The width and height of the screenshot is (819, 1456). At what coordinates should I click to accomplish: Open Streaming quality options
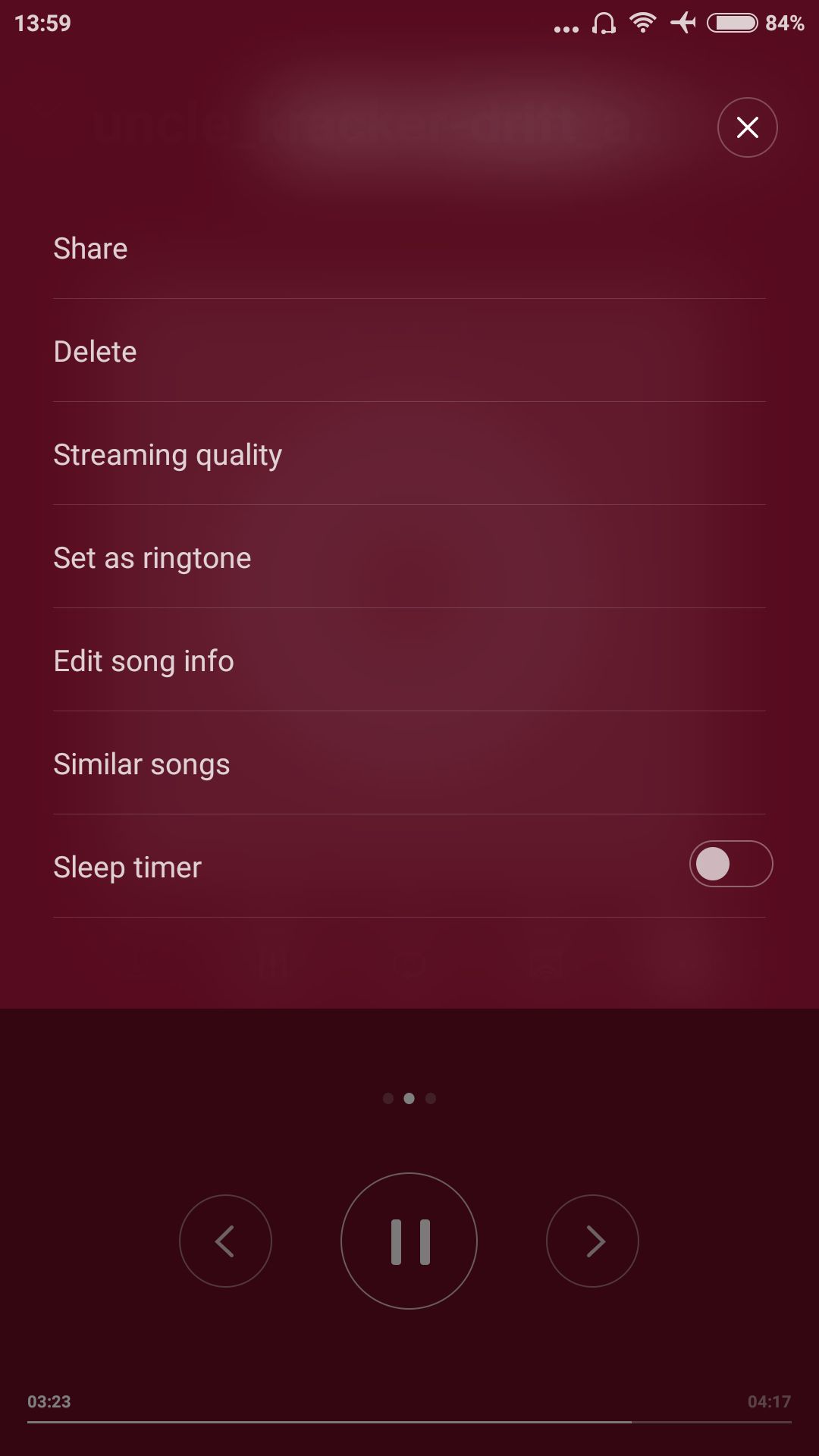(x=168, y=455)
